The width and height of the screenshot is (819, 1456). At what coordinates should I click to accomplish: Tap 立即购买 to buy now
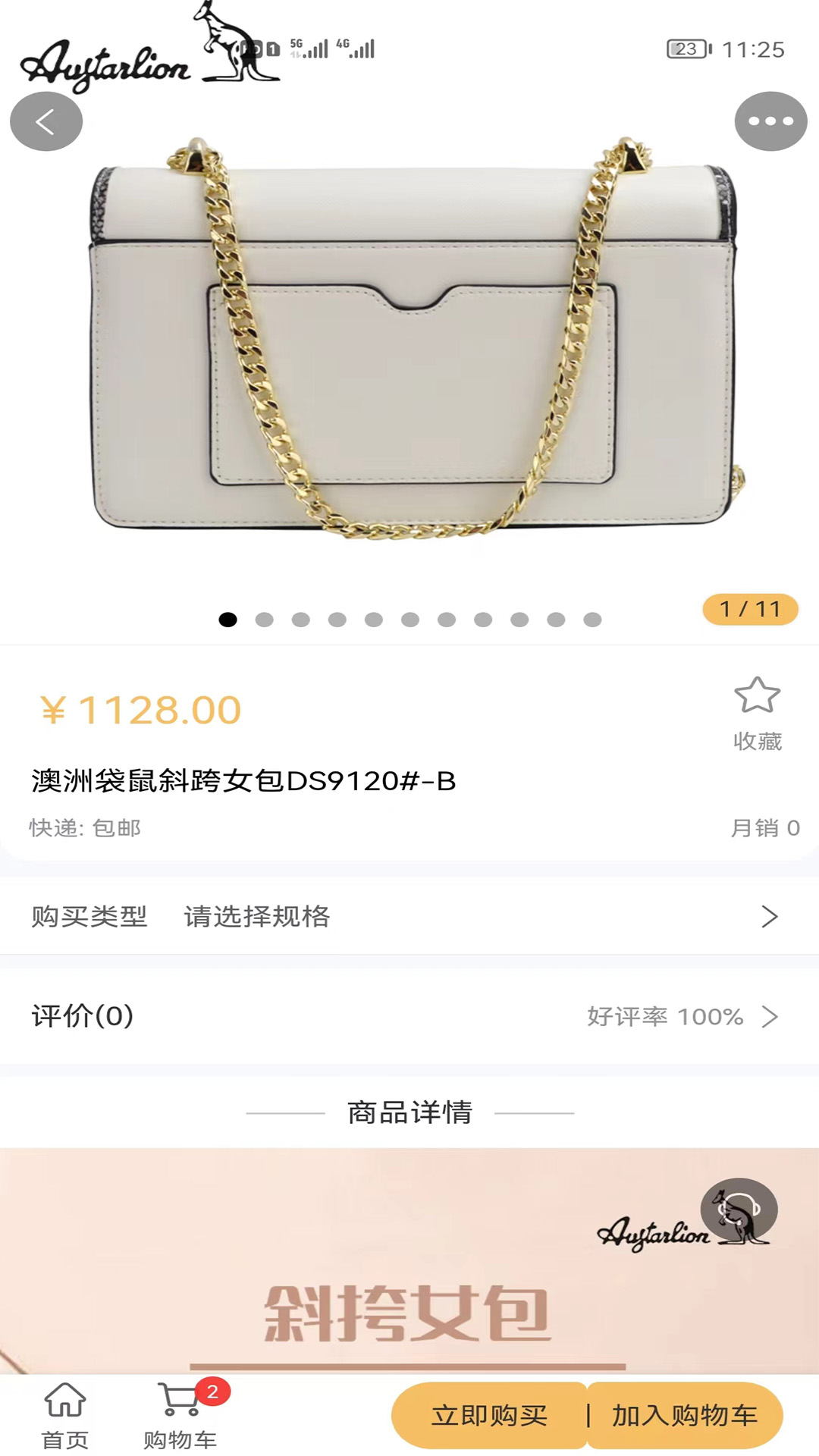490,1415
